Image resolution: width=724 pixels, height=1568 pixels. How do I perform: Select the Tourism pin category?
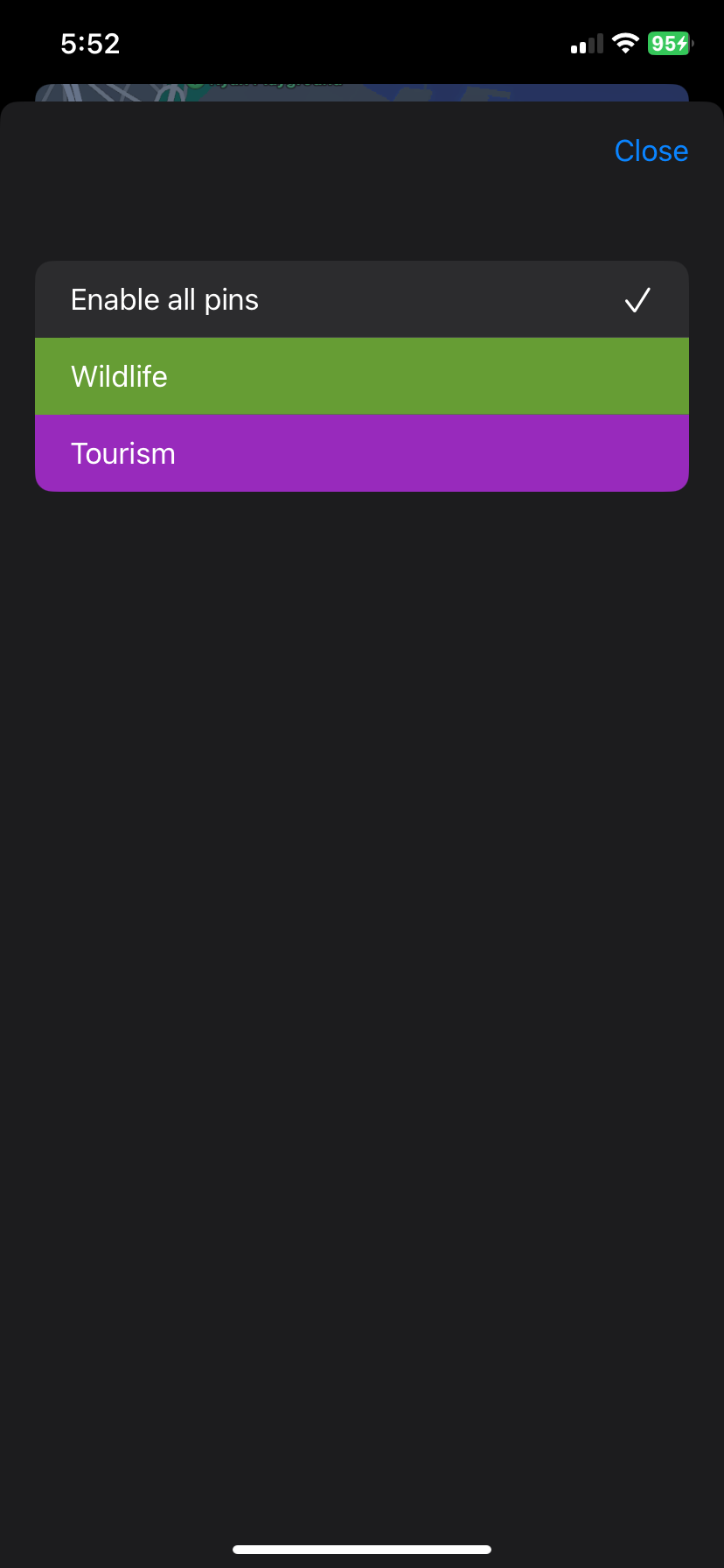pos(362,453)
